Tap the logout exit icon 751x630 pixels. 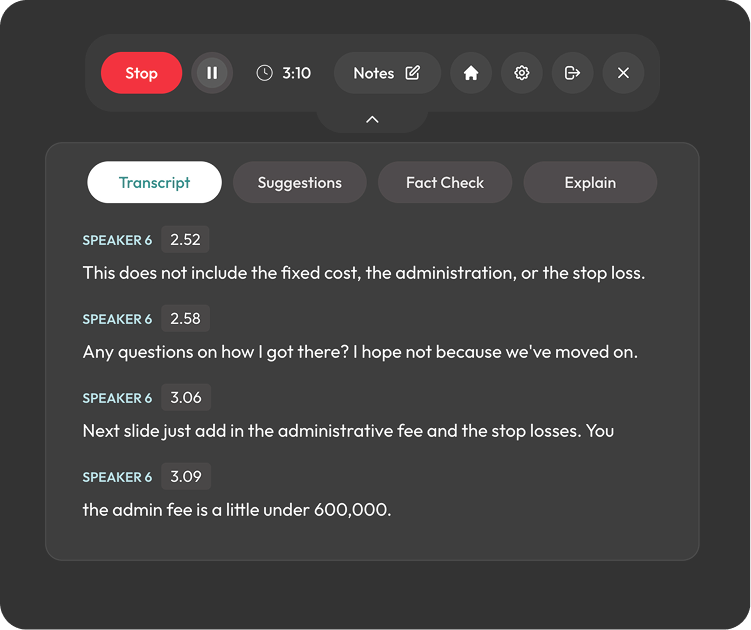[x=572, y=73]
